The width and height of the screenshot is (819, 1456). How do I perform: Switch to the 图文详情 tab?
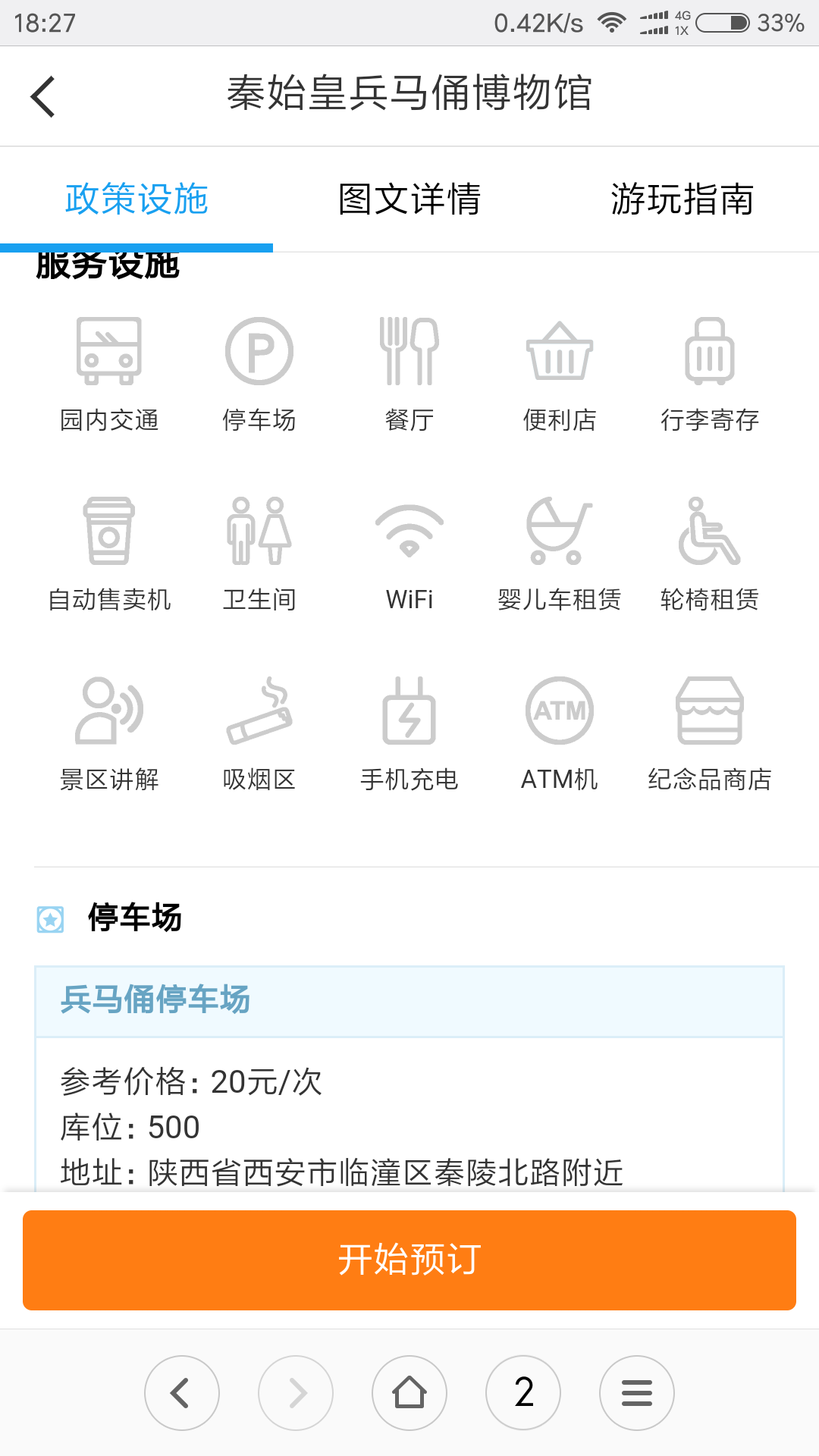(409, 199)
